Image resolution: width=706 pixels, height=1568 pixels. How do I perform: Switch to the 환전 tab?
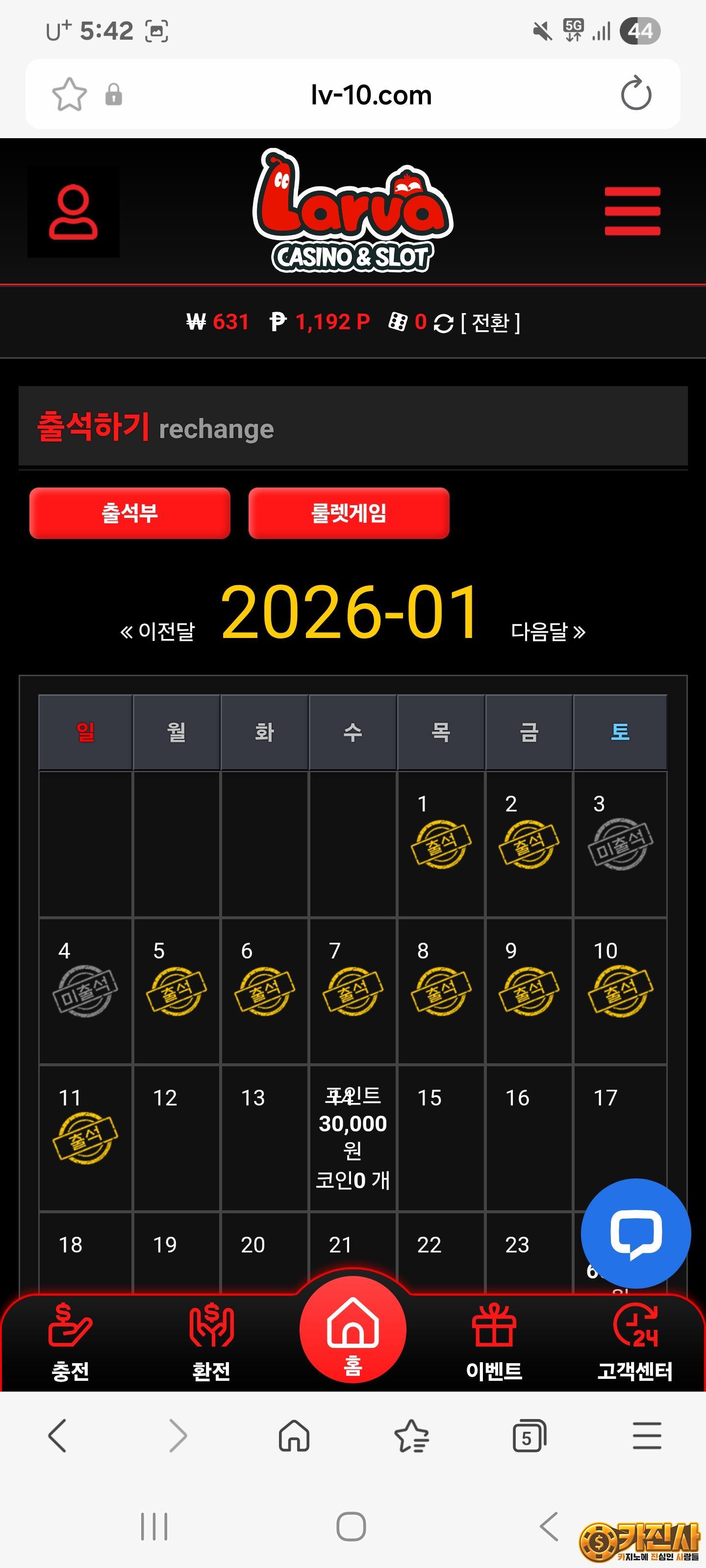(x=211, y=1342)
